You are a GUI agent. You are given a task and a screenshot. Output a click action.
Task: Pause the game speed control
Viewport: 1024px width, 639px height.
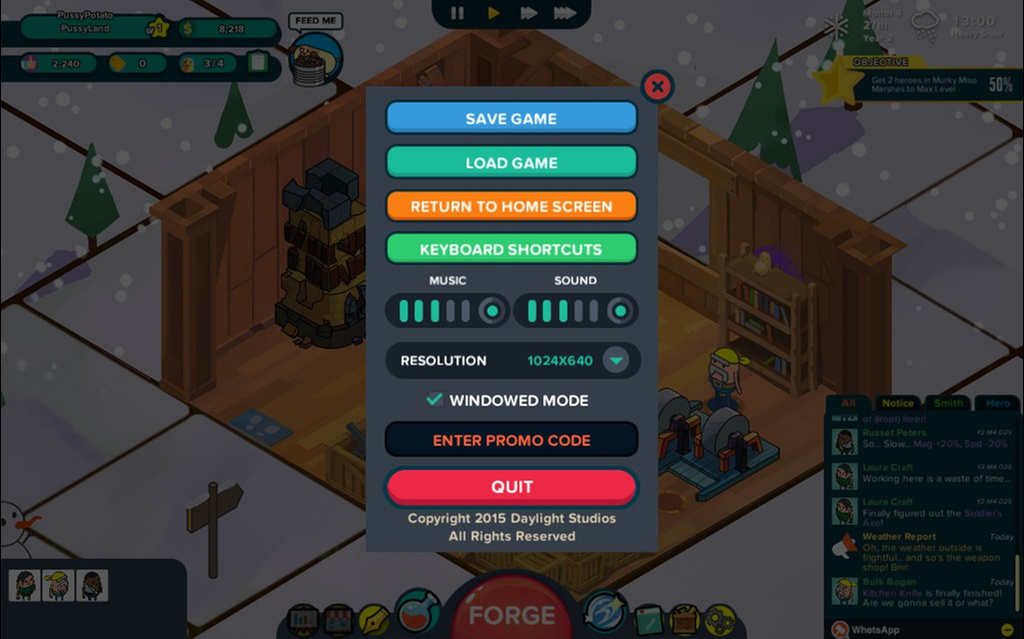[457, 13]
